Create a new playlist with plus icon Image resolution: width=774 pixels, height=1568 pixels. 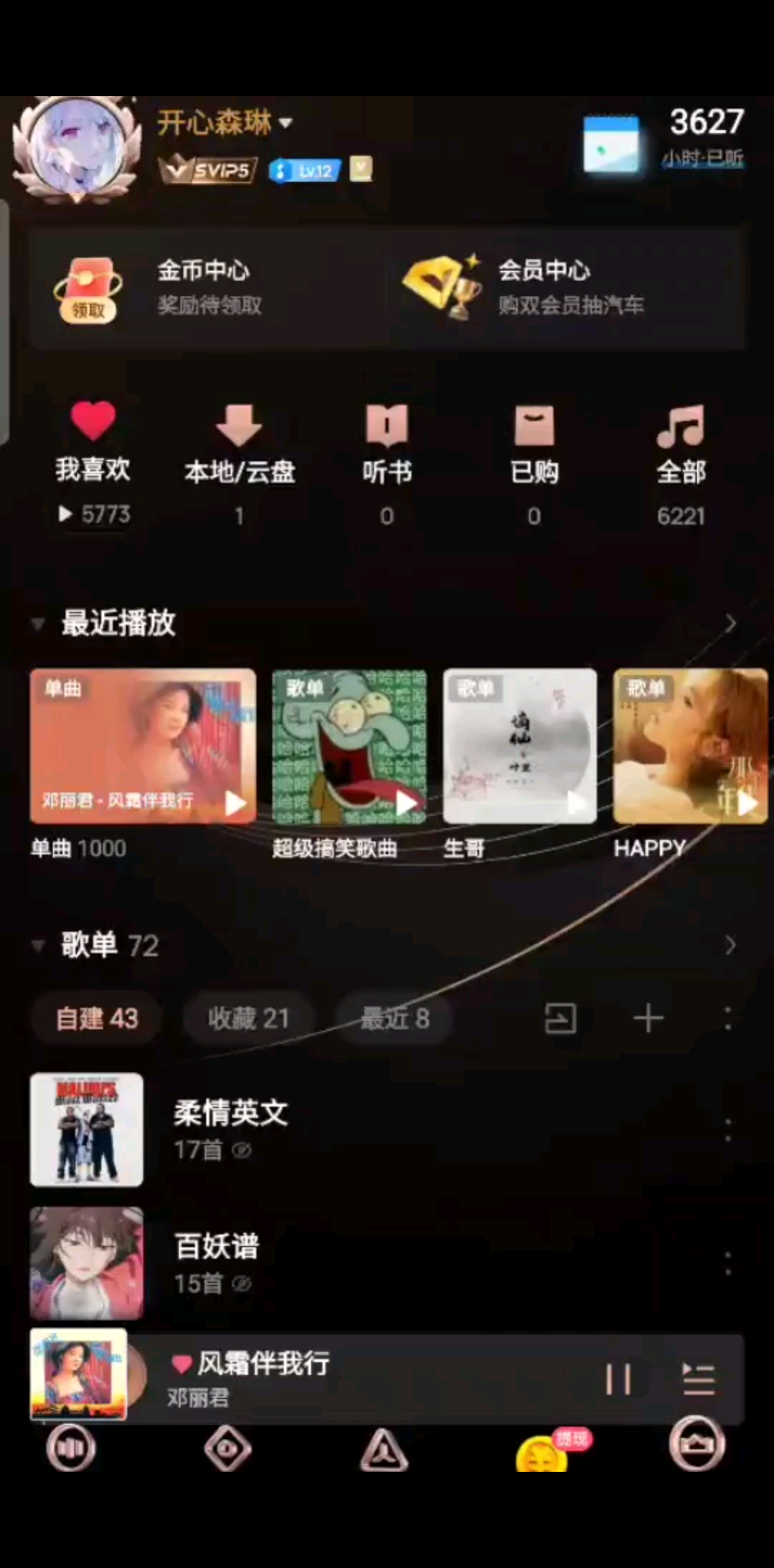coord(649,1018)
